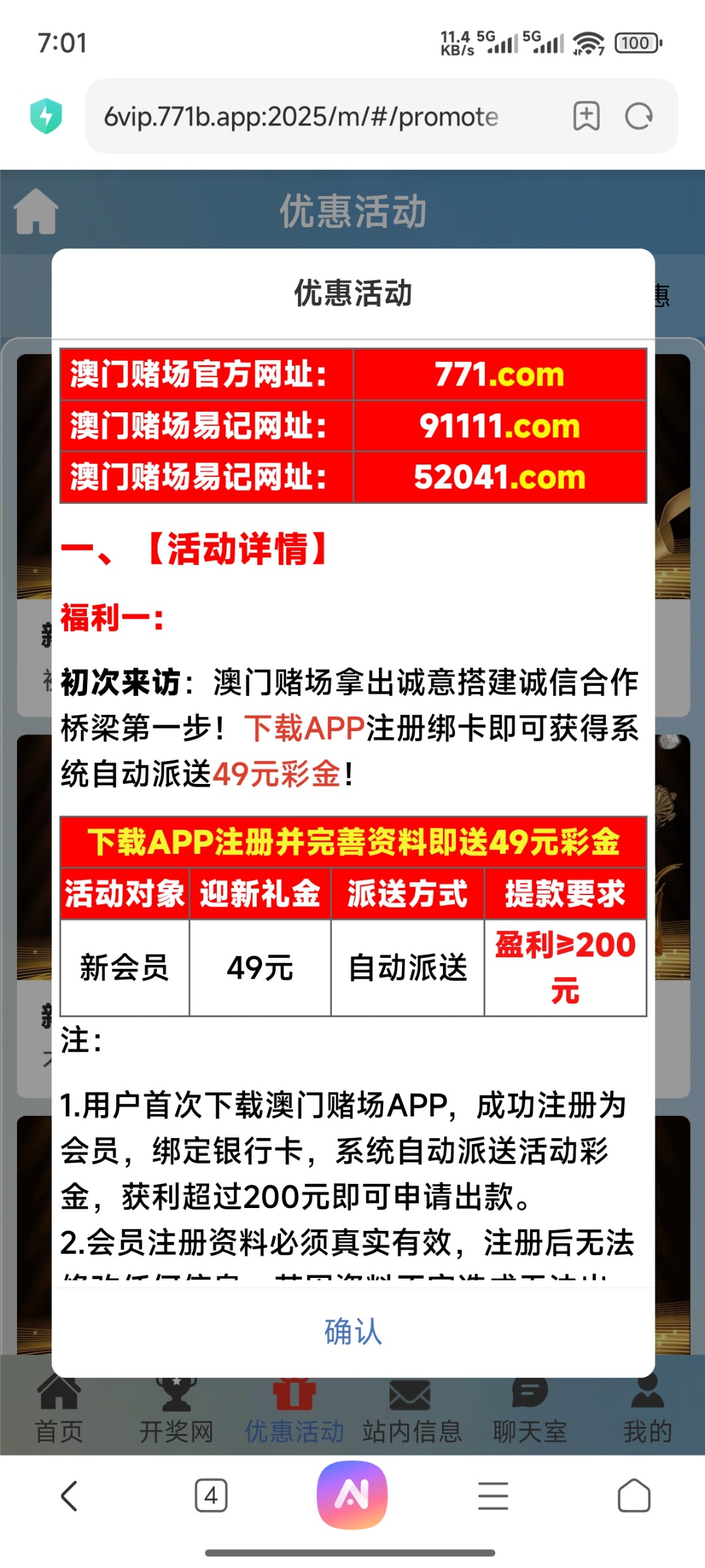Add this page to bookmarks
705x1568 pixels.
pos(586,117)
